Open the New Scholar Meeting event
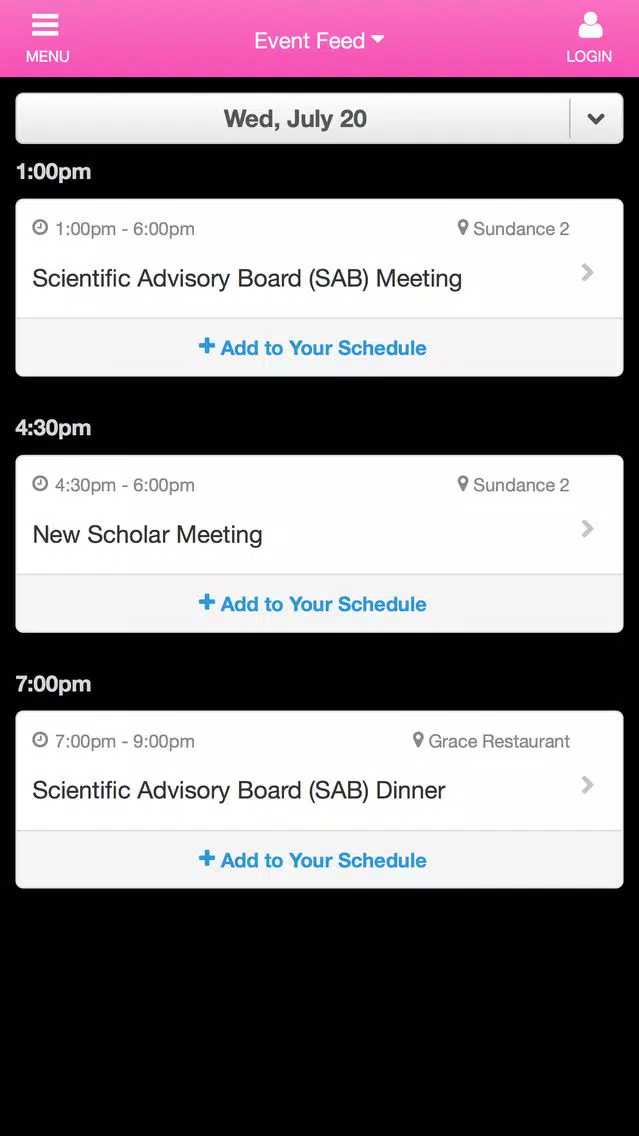The width and height of the screenshot is (639, 1136). coord(319,515)
